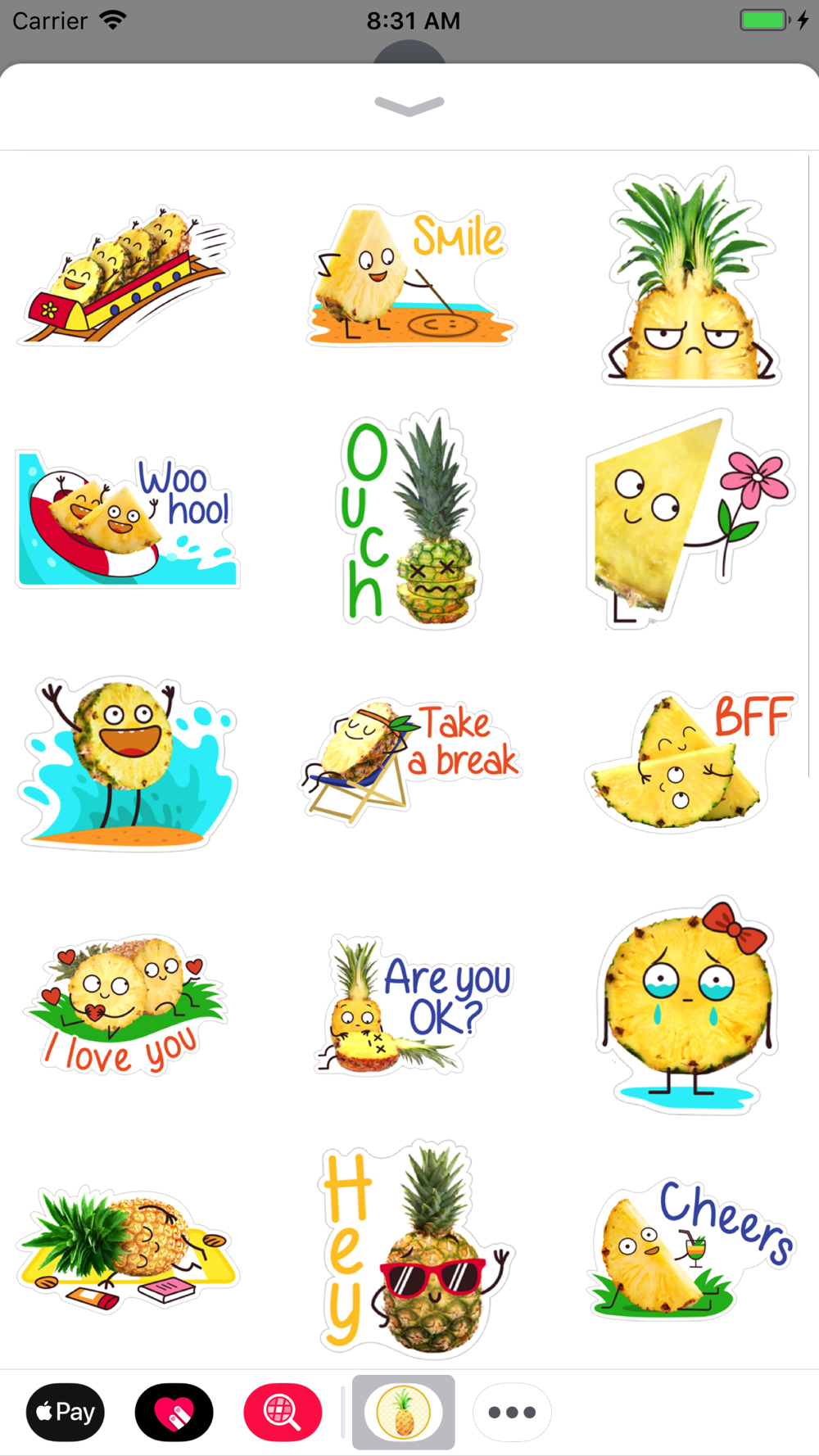The height and width of the screenshot is (1456, 819).
Task: Choose the pineapple splashing in a wave
Action: point(127,762)
